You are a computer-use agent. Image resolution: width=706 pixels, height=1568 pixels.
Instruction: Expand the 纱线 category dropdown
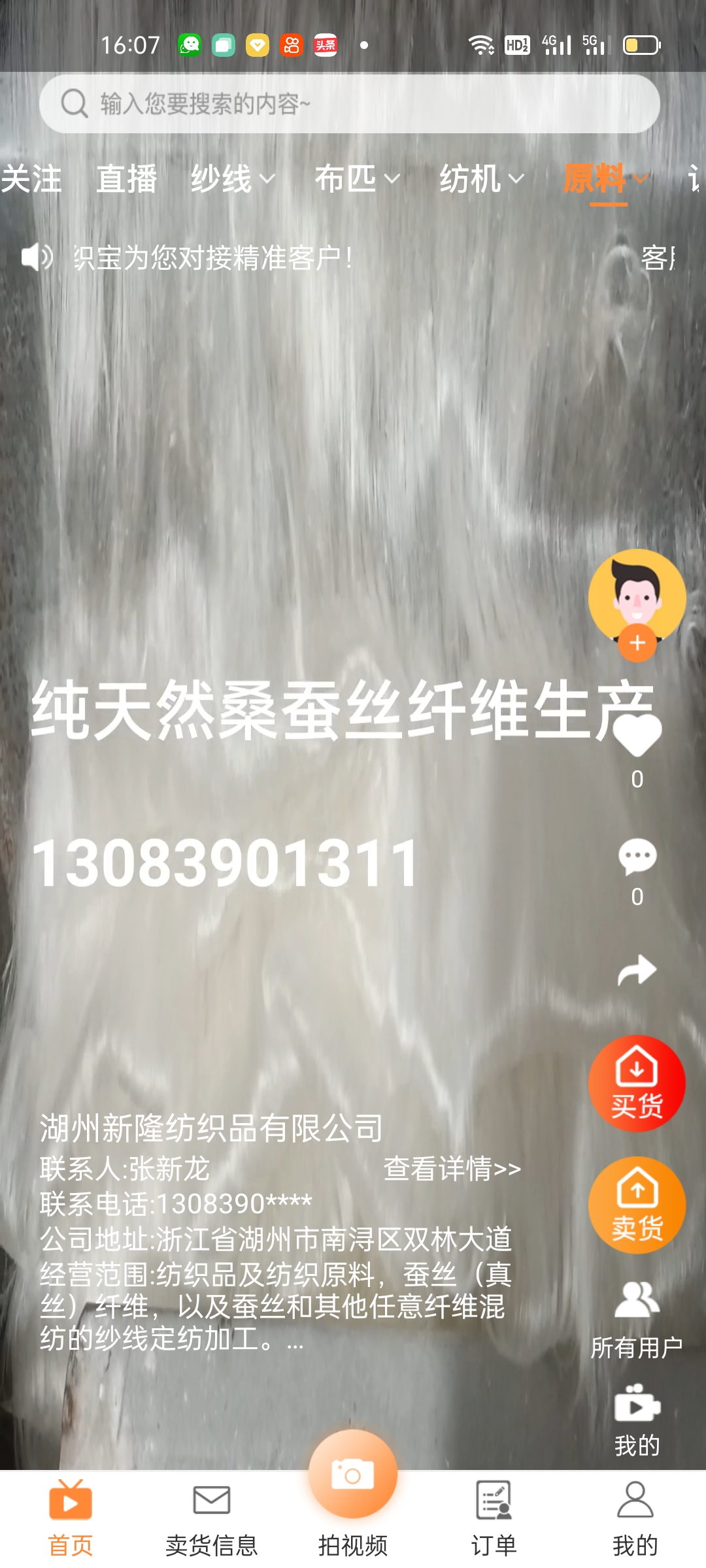point(233,179)
